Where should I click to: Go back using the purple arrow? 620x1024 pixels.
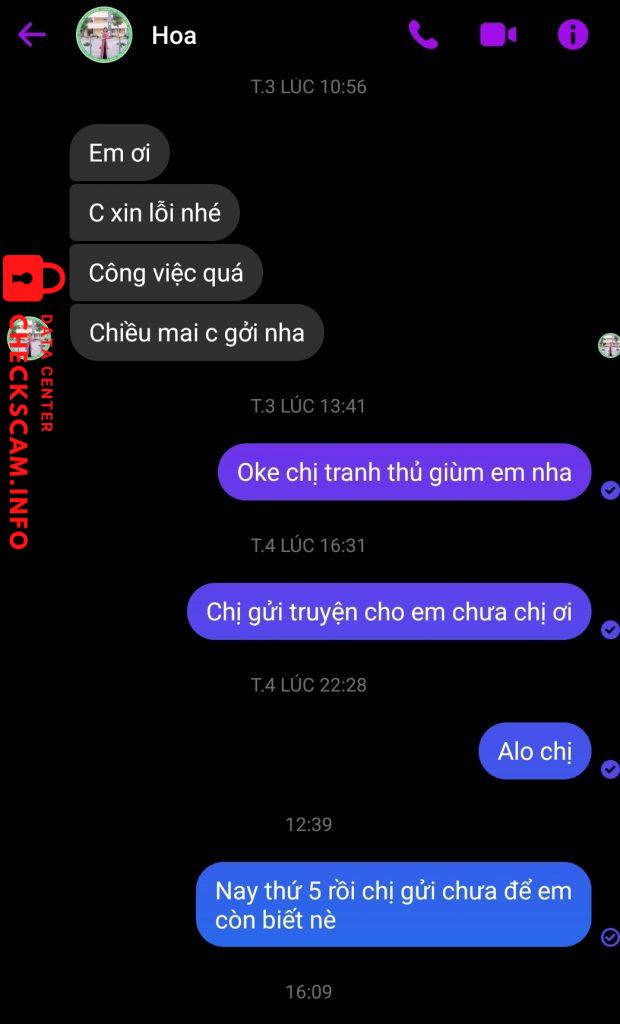(31, 35)
